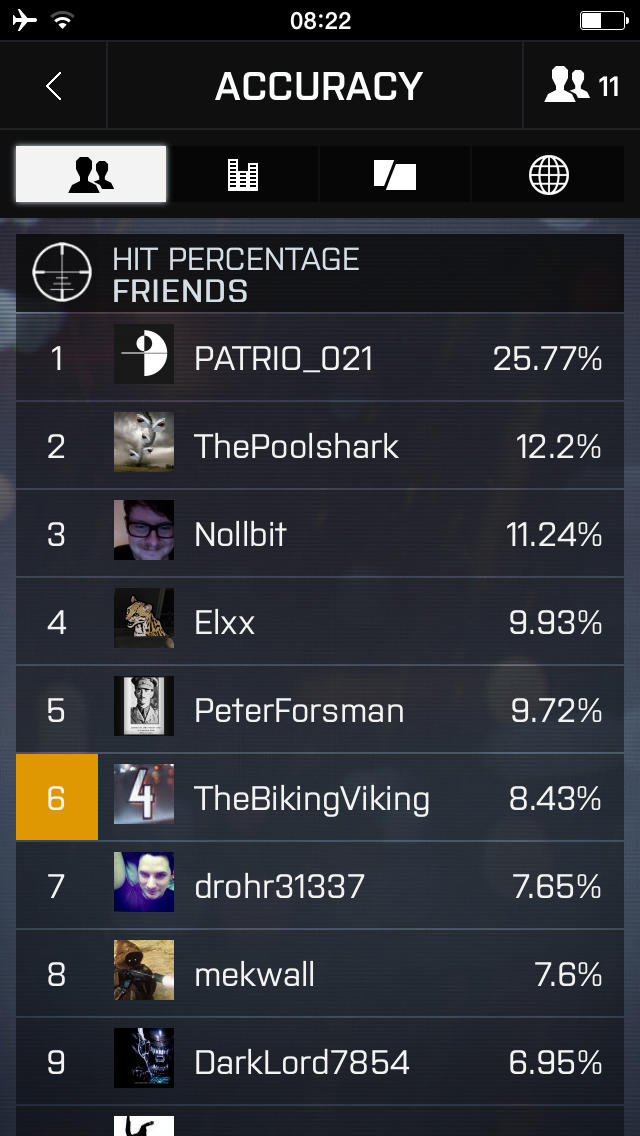Open the friends list showing 11
Screen dimensions: 640x1136
click(582, 87)
